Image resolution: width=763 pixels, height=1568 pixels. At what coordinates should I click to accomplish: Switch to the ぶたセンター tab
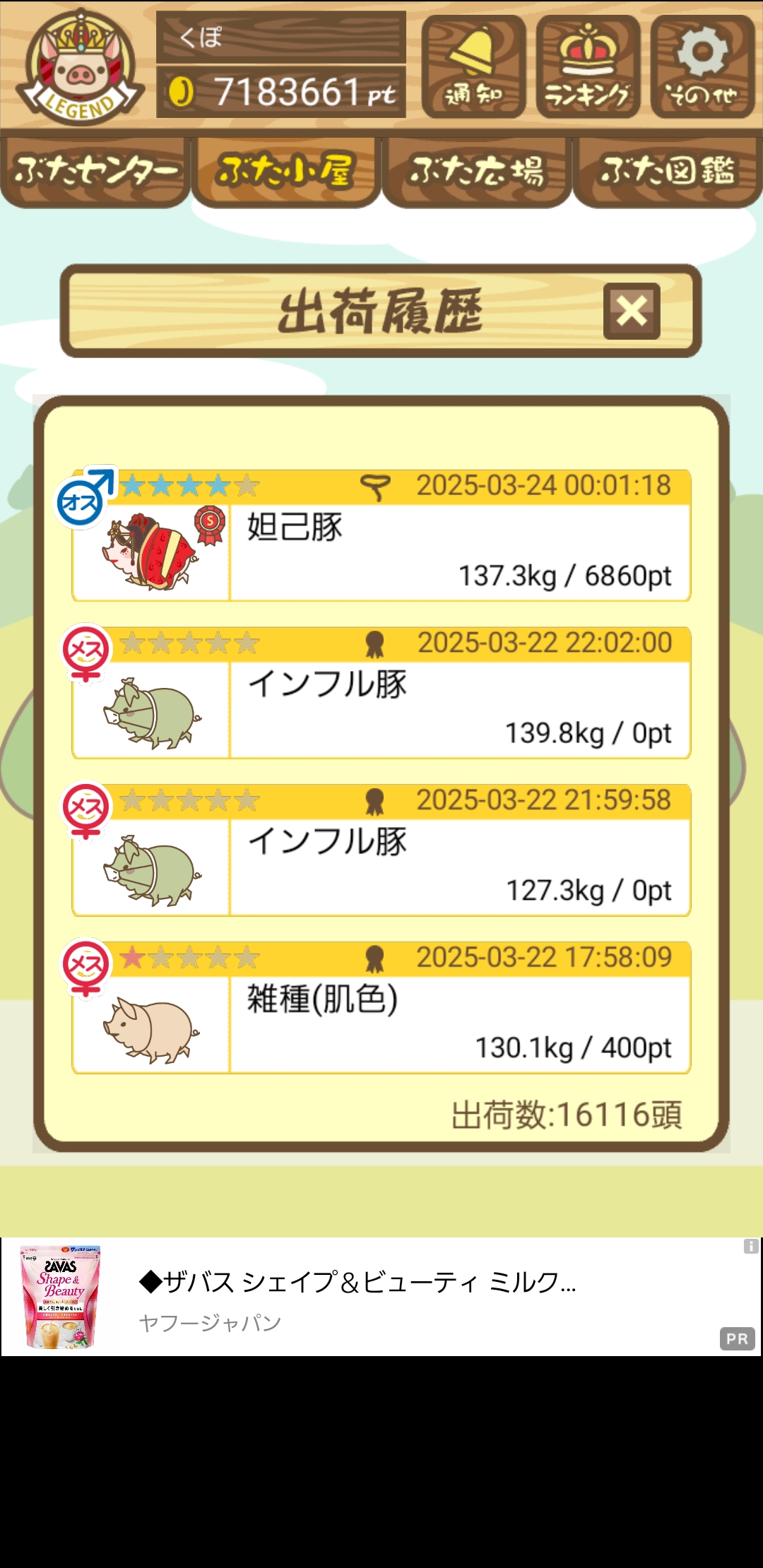(x=95, y=172)
